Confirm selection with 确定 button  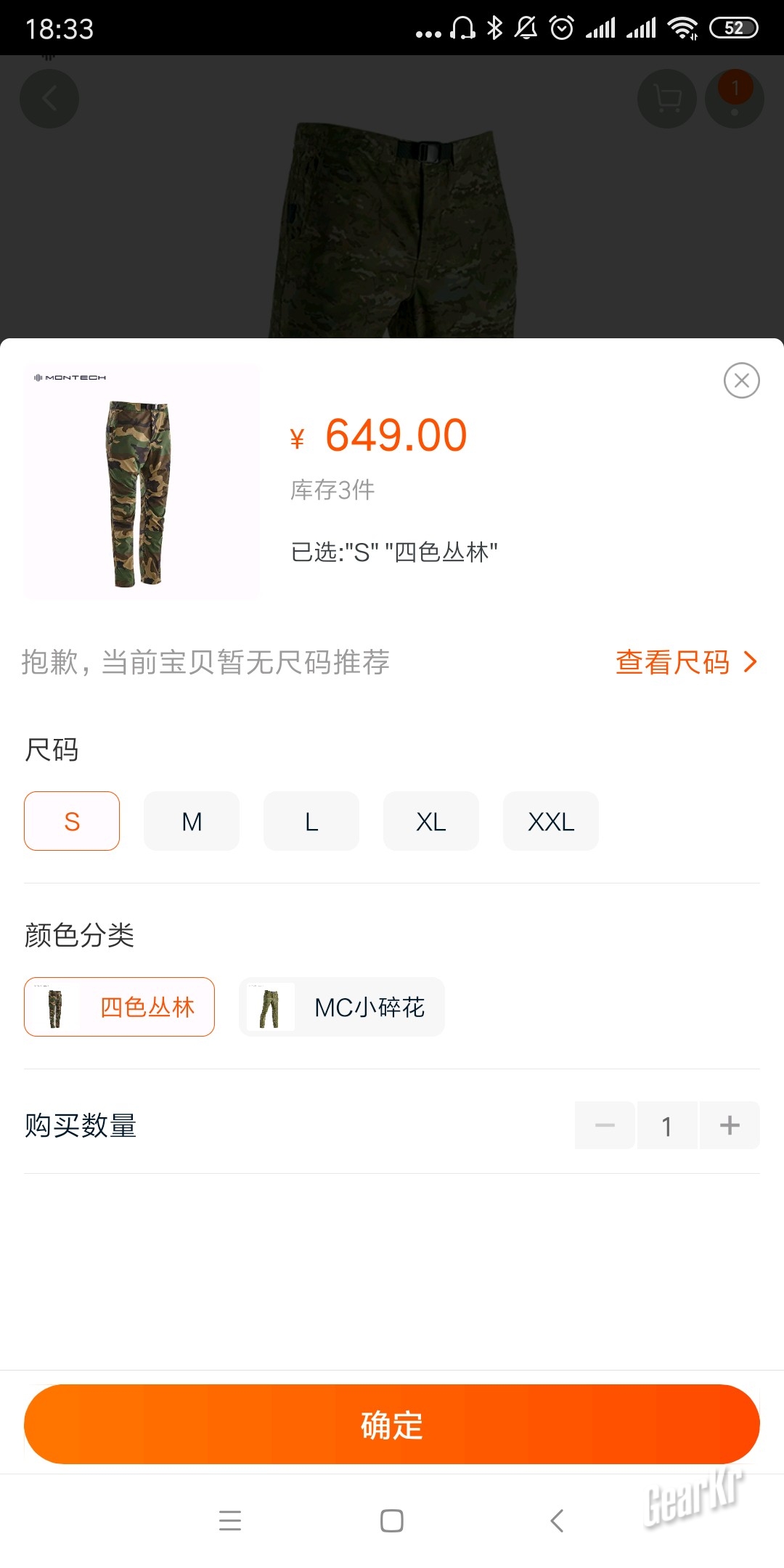coord(392,1424)
